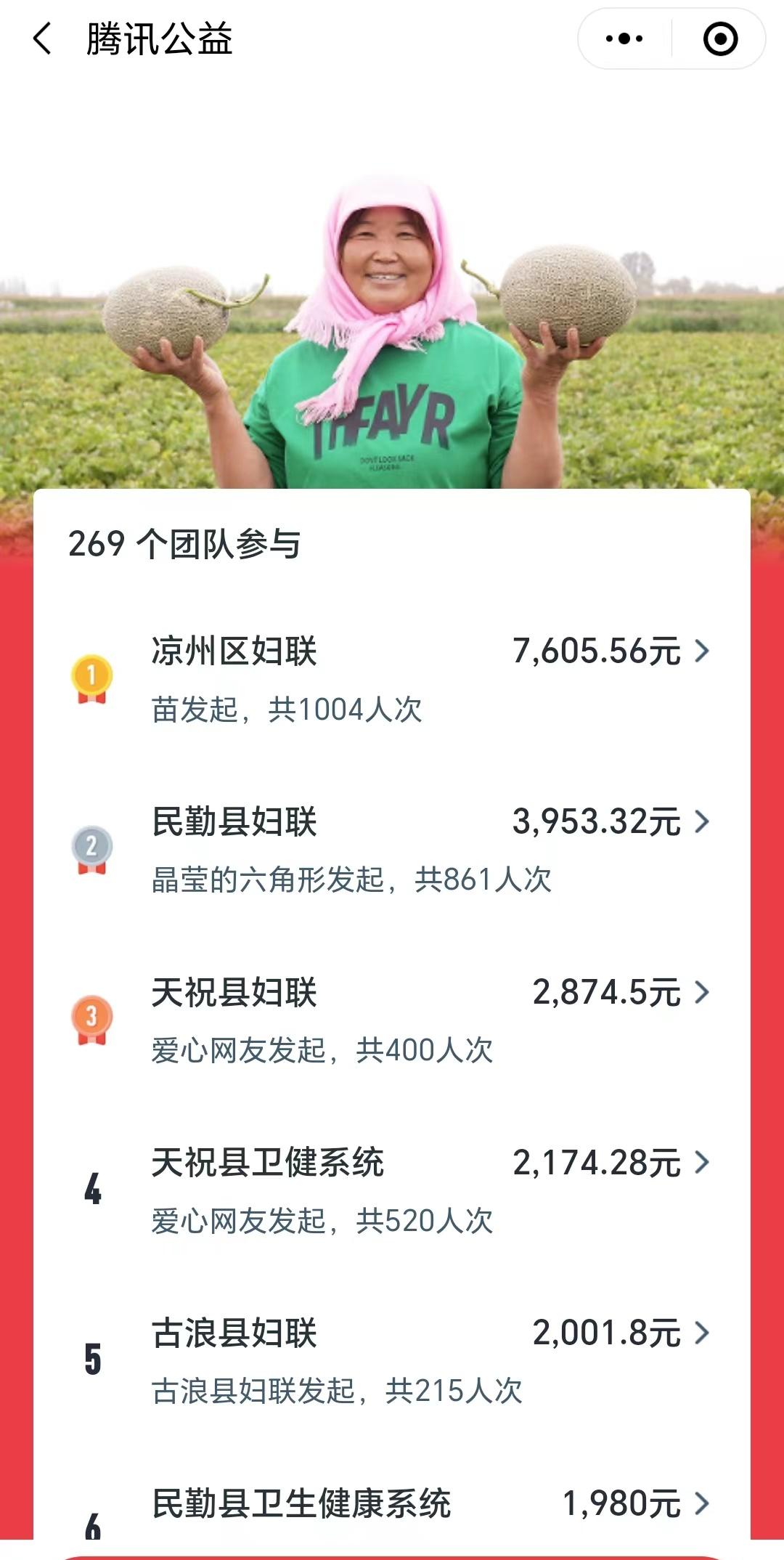Viewport: 784px width, 1560px height.
Task: Open the 天祝县卫健系统 team entry
Action: 392,1191
